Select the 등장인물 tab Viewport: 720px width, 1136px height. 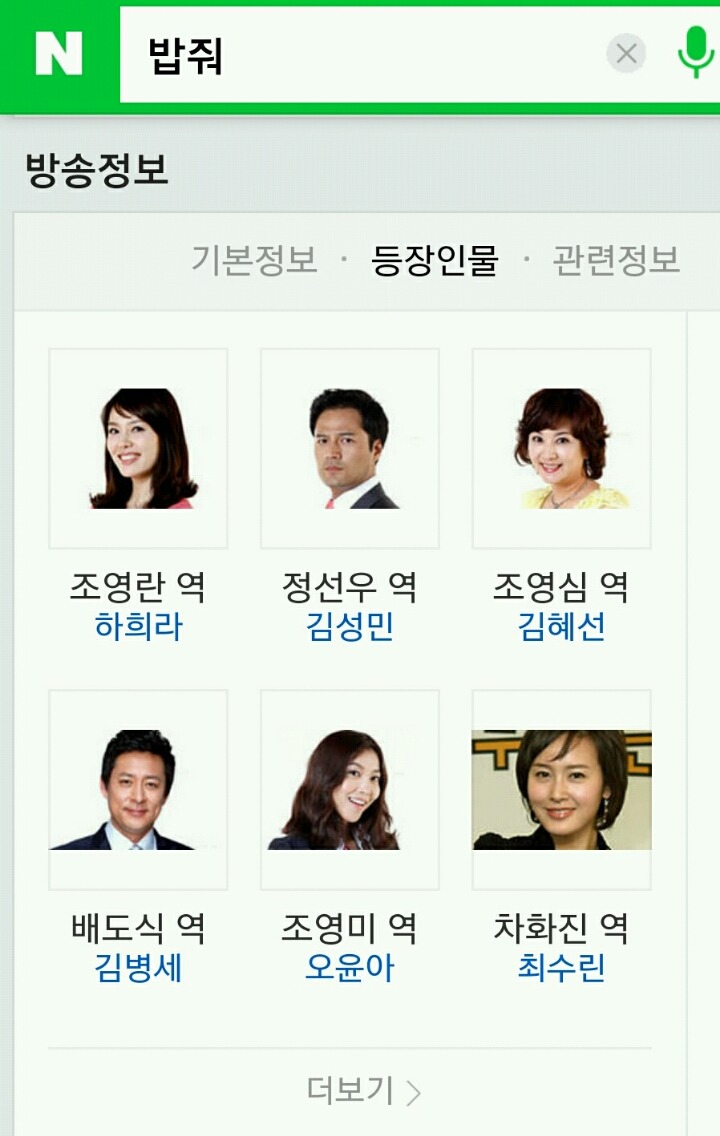[434, 260]
